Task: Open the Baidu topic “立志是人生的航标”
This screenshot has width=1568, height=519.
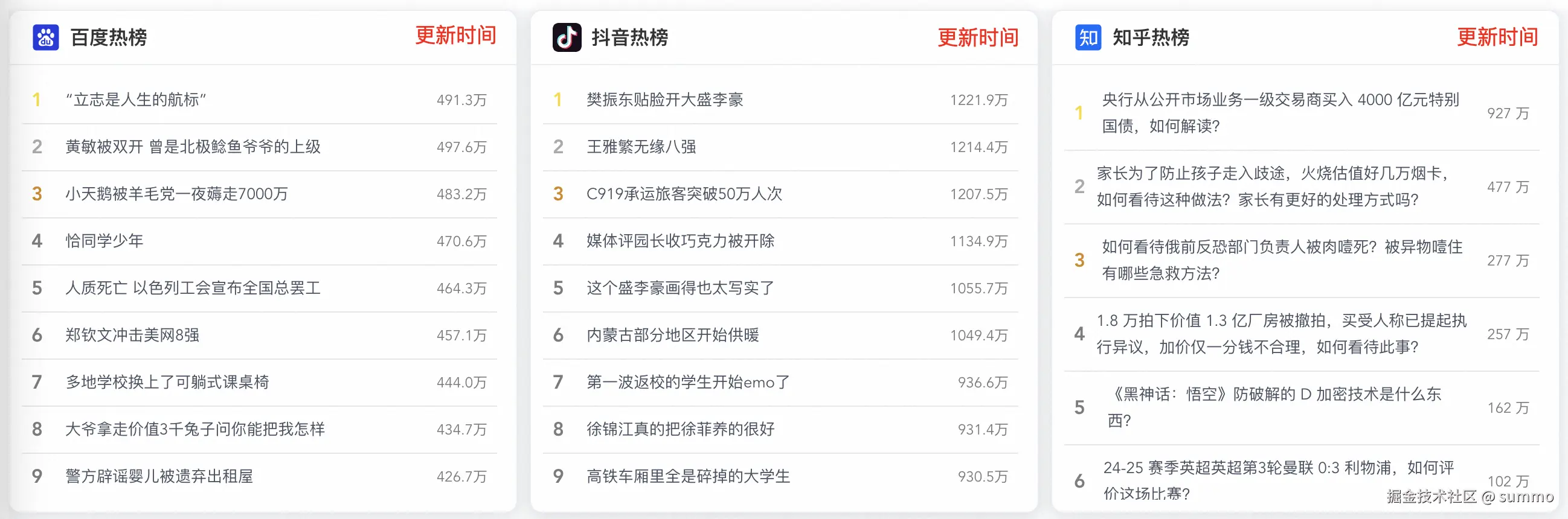Action: click(136, 100)
